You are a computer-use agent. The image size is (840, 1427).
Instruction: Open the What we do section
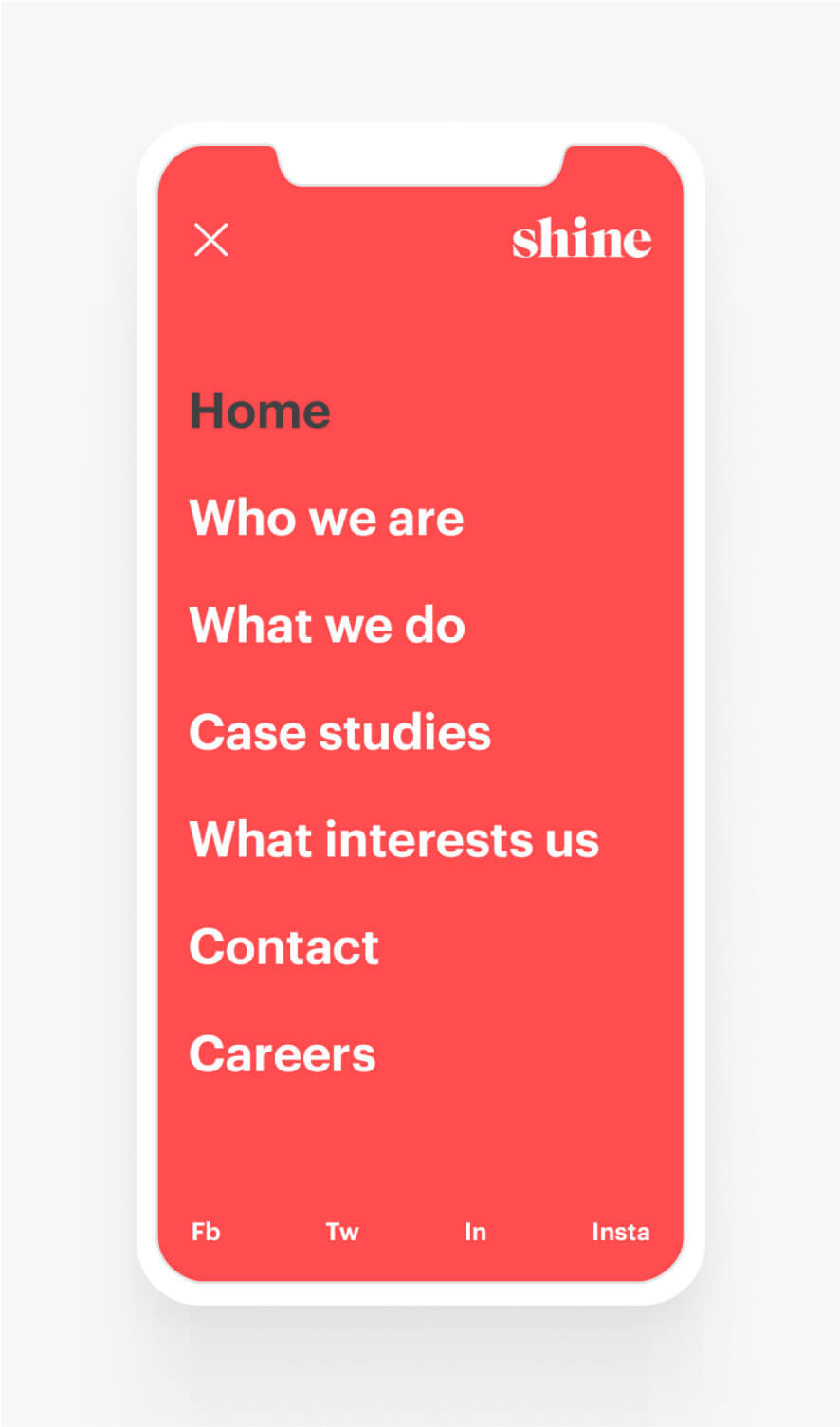tap(327, 625)
